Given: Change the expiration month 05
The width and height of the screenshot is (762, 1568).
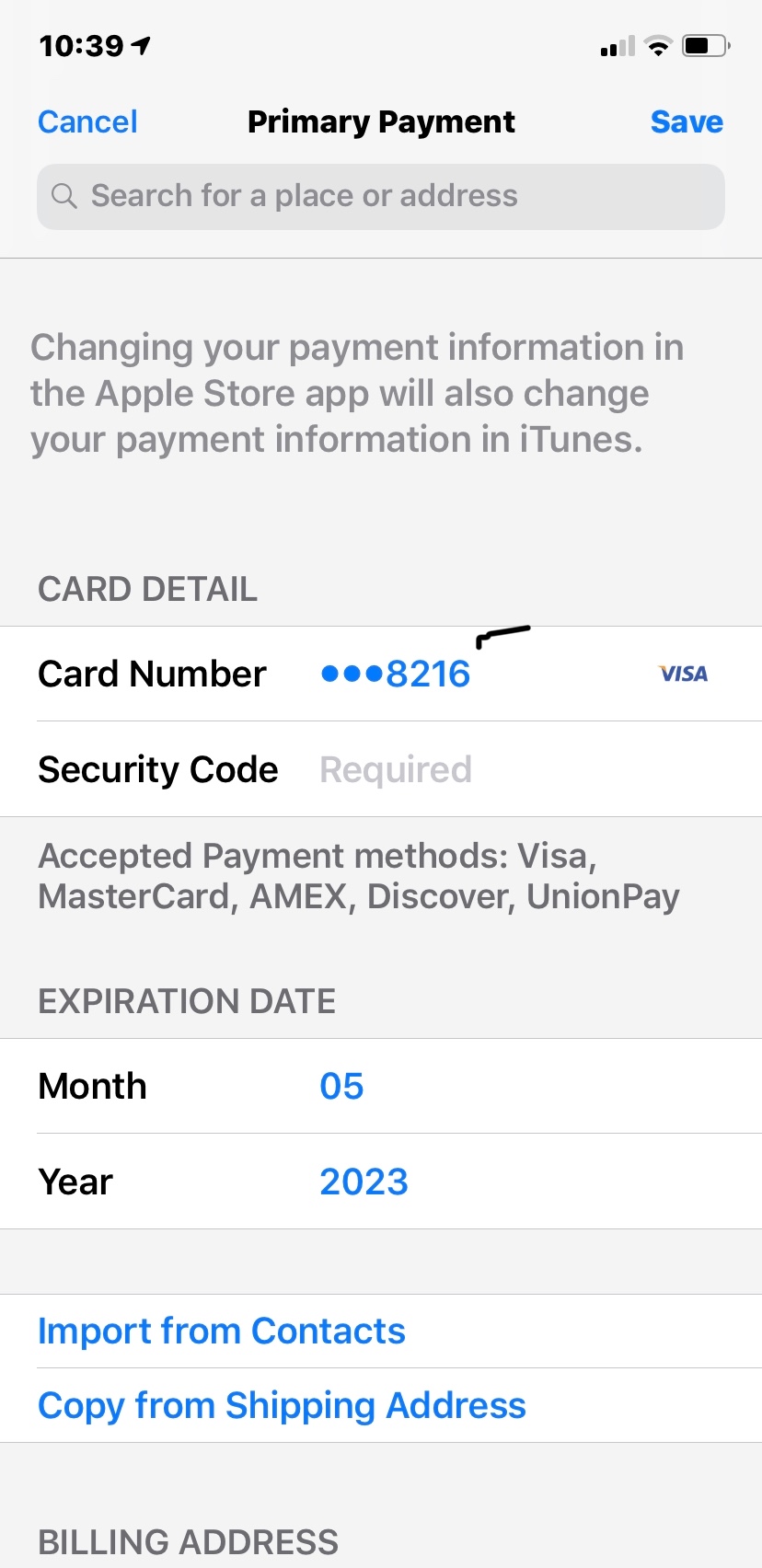Looking at the screenshot, I should pos(341,1087).
